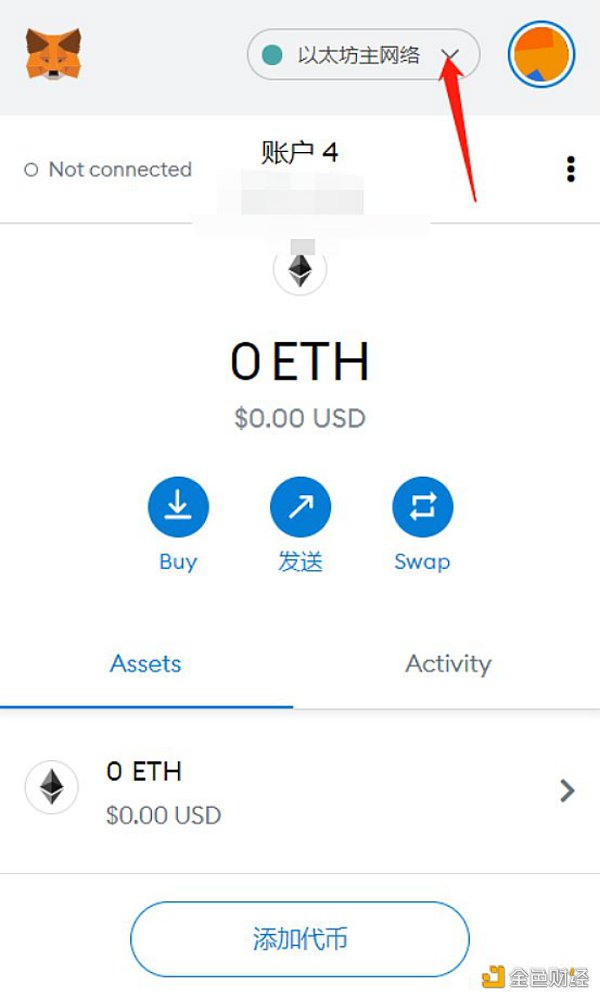Open the Ethereum mainnet network dropdown
This screenshot has width=600, height=999.
coord(363,55)
